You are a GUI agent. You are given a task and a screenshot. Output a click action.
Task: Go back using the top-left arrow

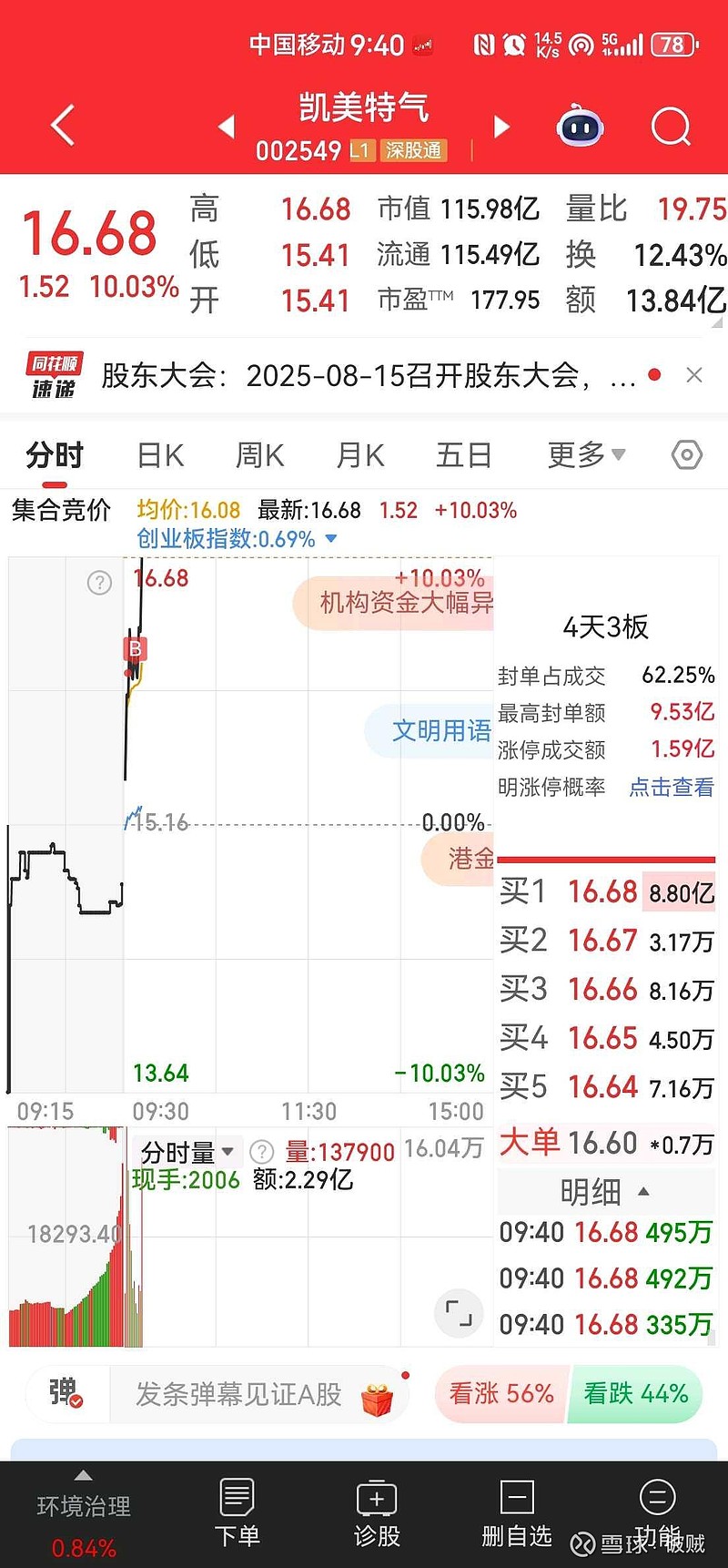click(62, 126)
